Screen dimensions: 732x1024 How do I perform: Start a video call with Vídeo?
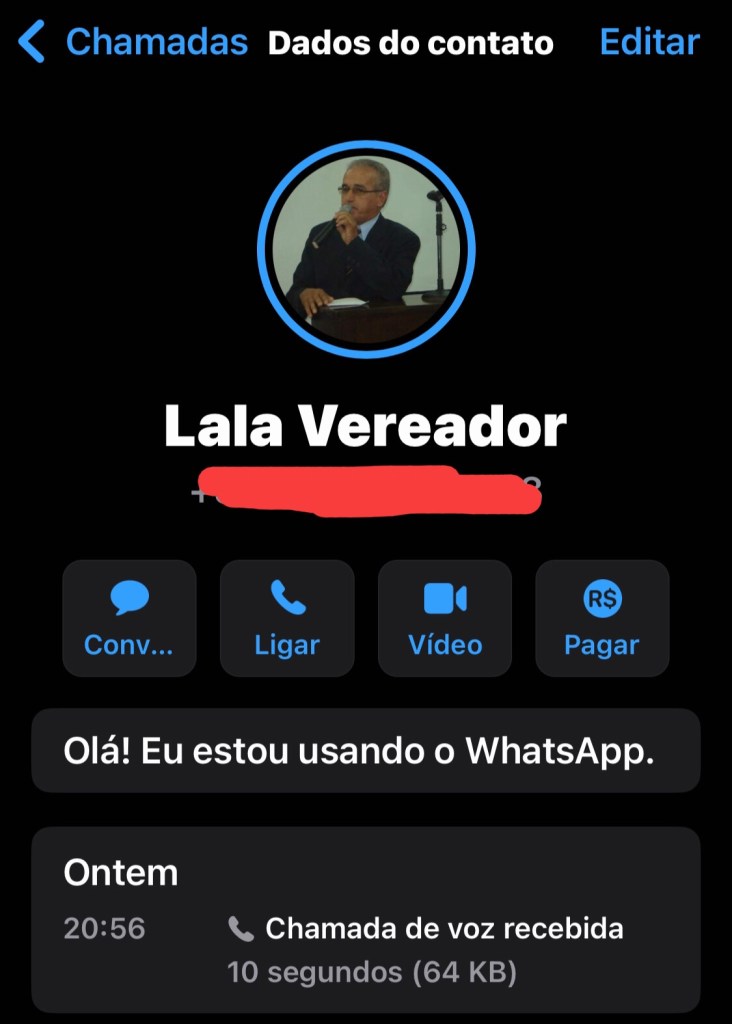[445, 618]
